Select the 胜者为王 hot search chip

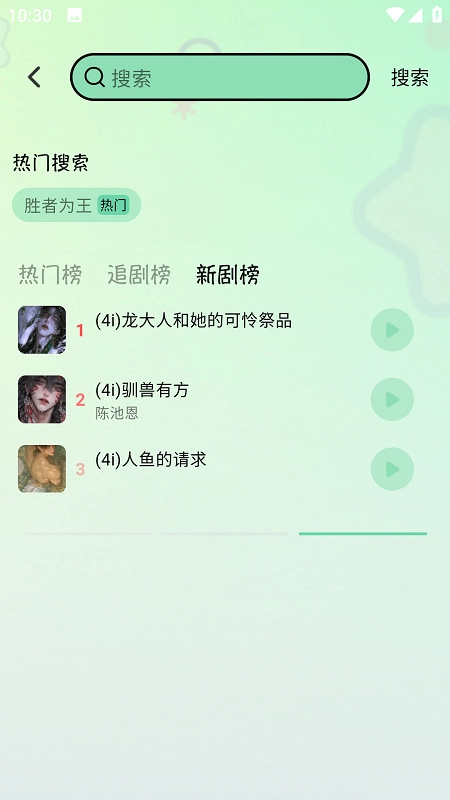[x=77, y=205]
